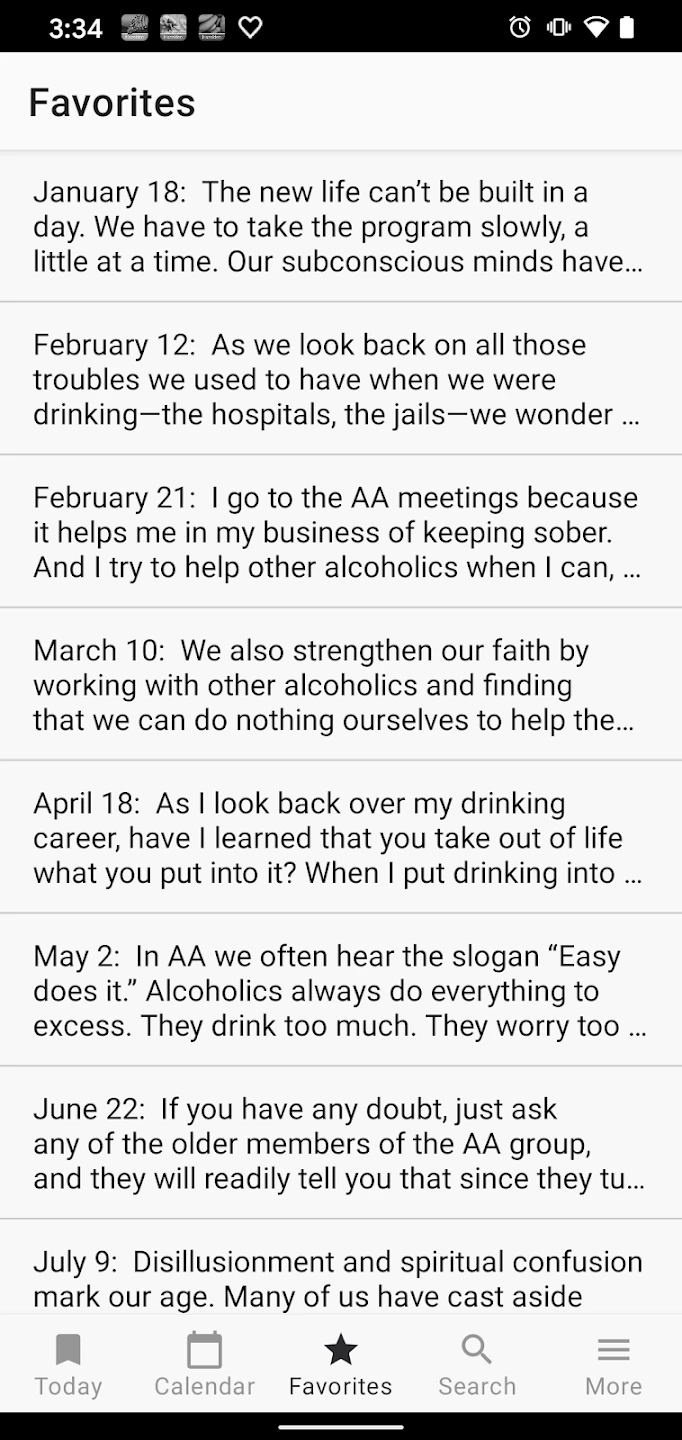Switch to the Today tab

click(x=68, y=1364)
